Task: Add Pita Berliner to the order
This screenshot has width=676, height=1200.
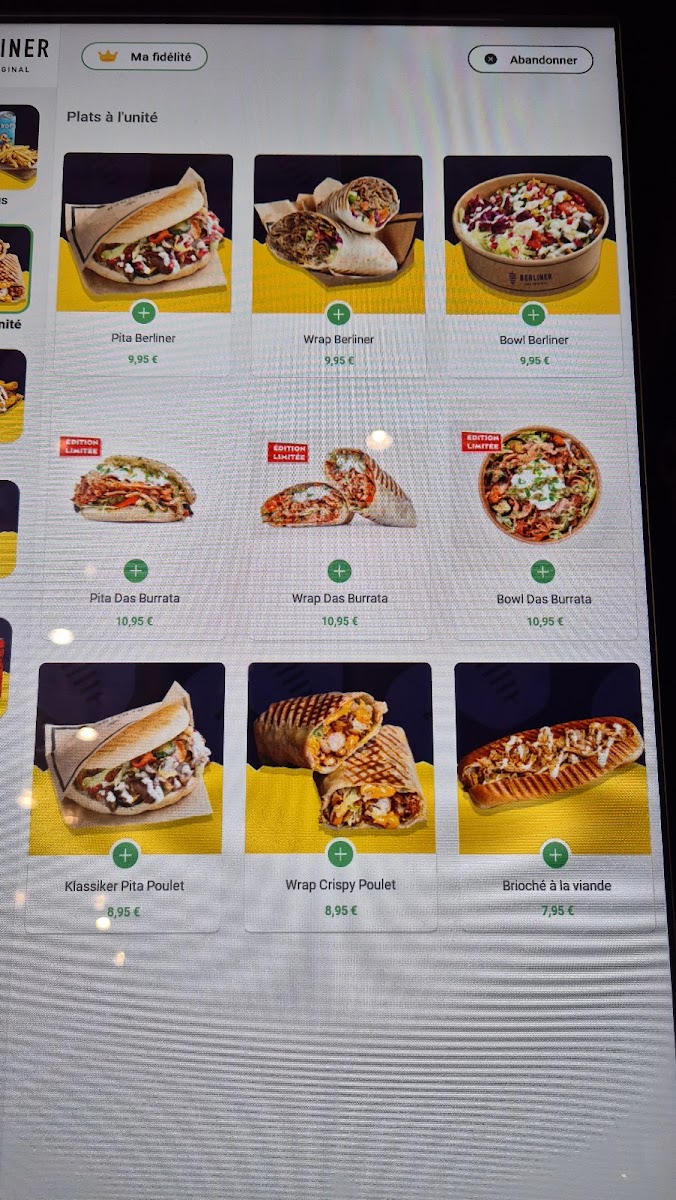Action: point(144,313)
